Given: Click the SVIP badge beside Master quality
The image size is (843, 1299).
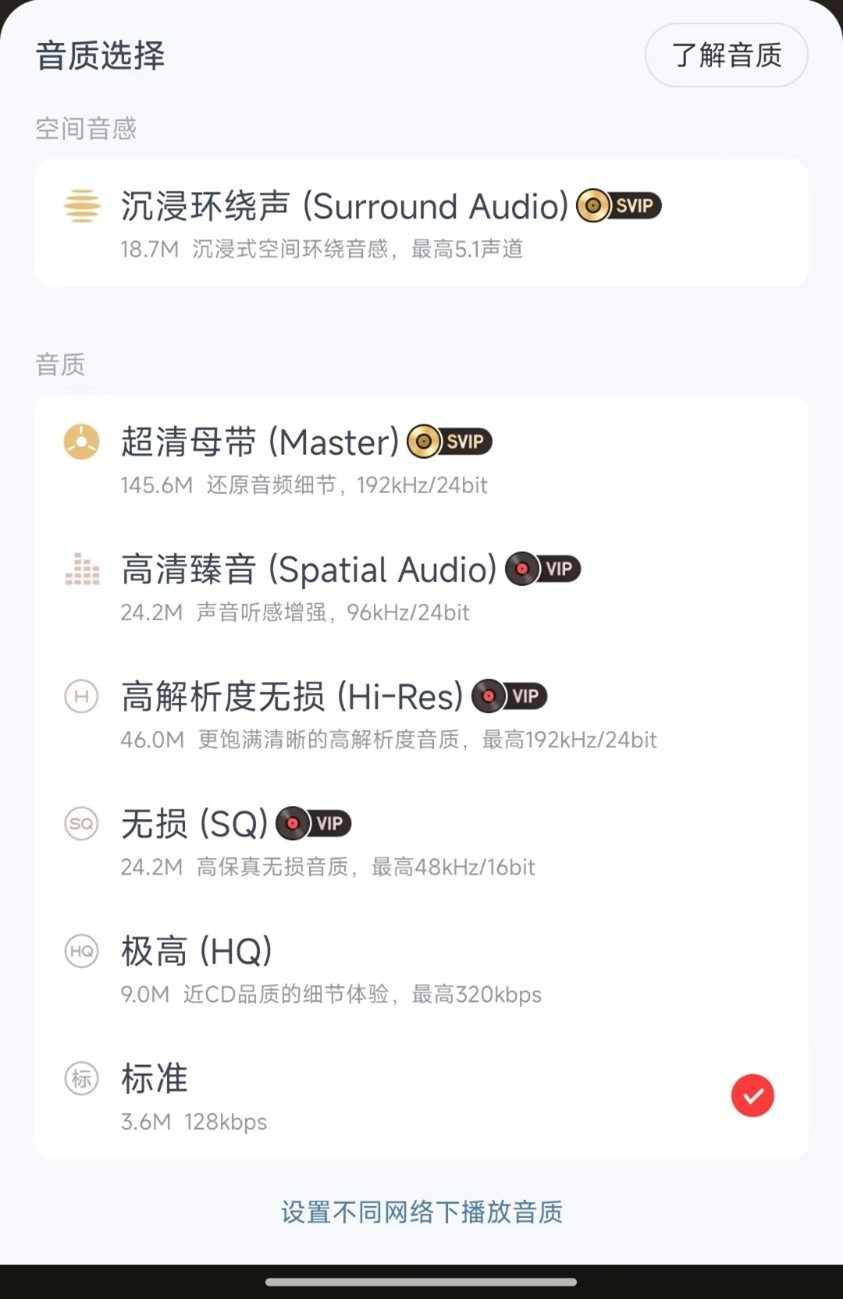Looking at the screenshot, I should 447,441.
